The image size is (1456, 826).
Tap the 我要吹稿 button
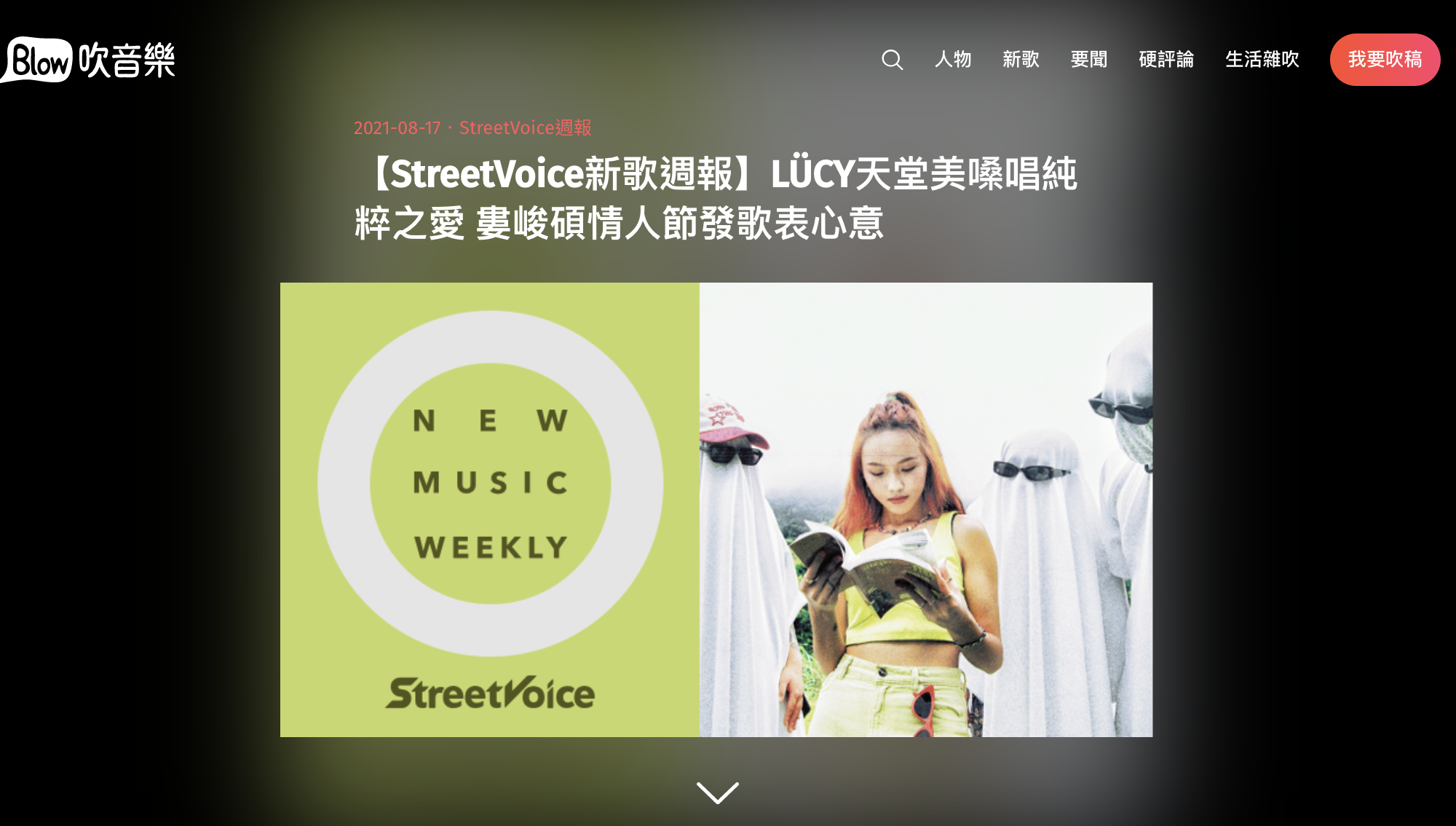click(1385, 60)
